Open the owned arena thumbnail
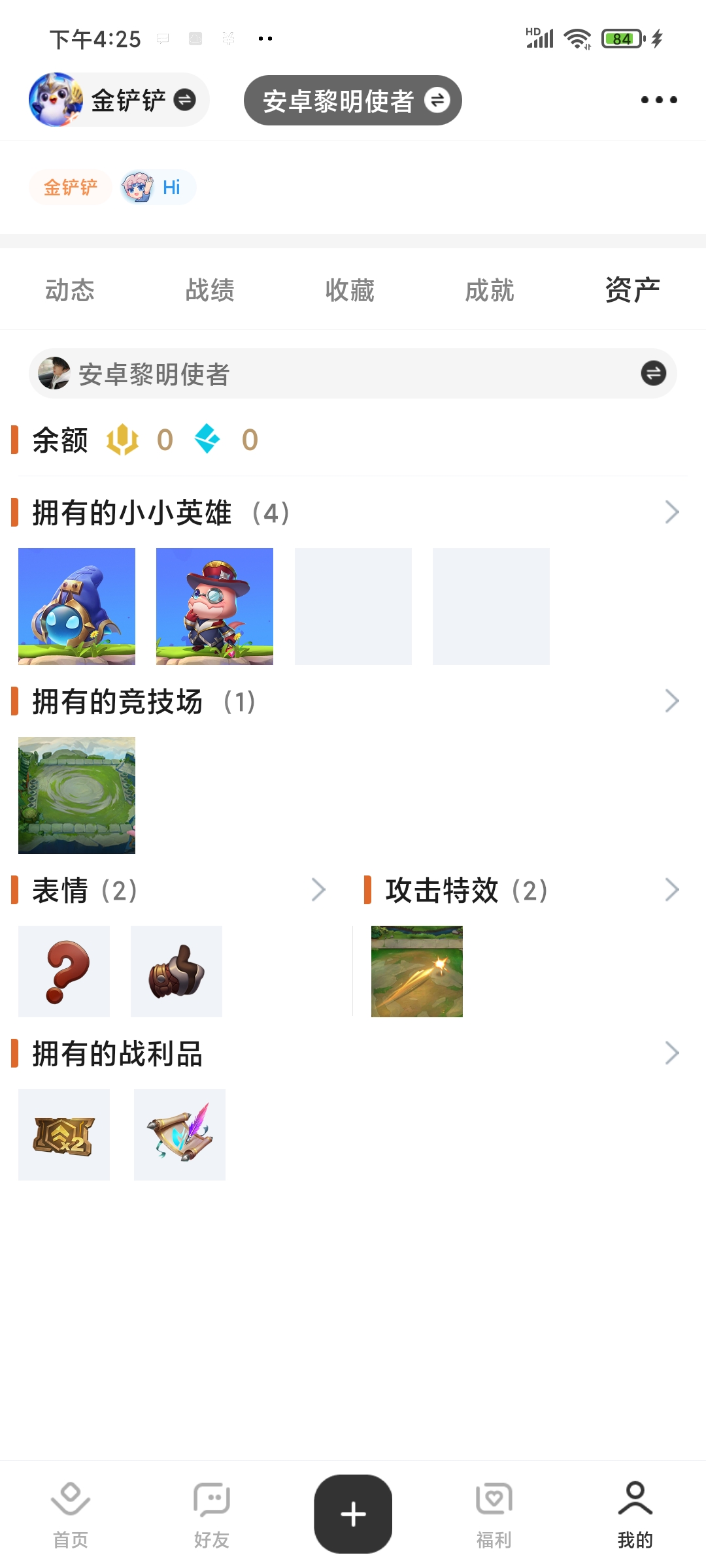Screen dimensions: 706x1568 point(76,795)
